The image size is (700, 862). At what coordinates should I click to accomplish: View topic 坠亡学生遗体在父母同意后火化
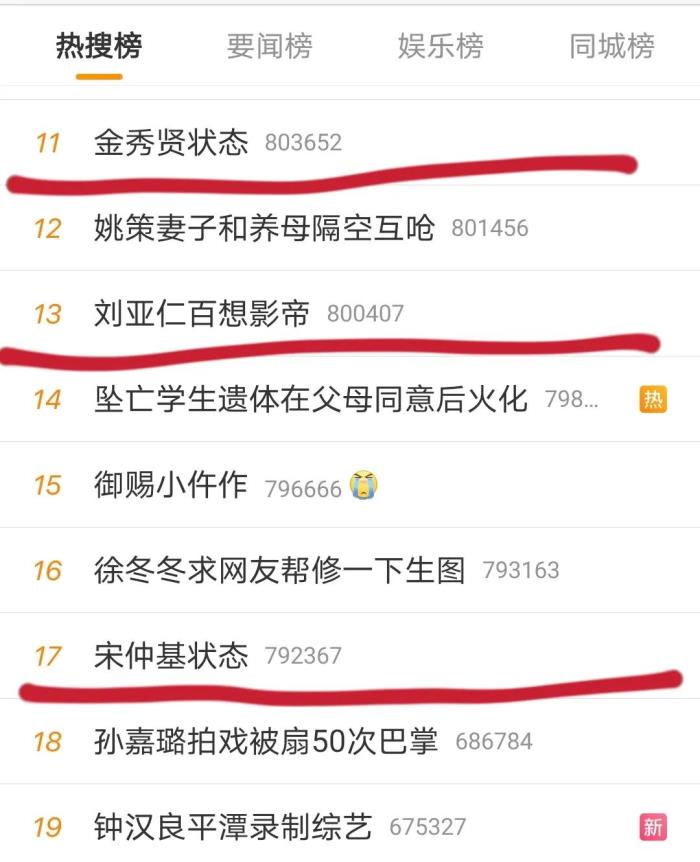click(x=310, y=400)
